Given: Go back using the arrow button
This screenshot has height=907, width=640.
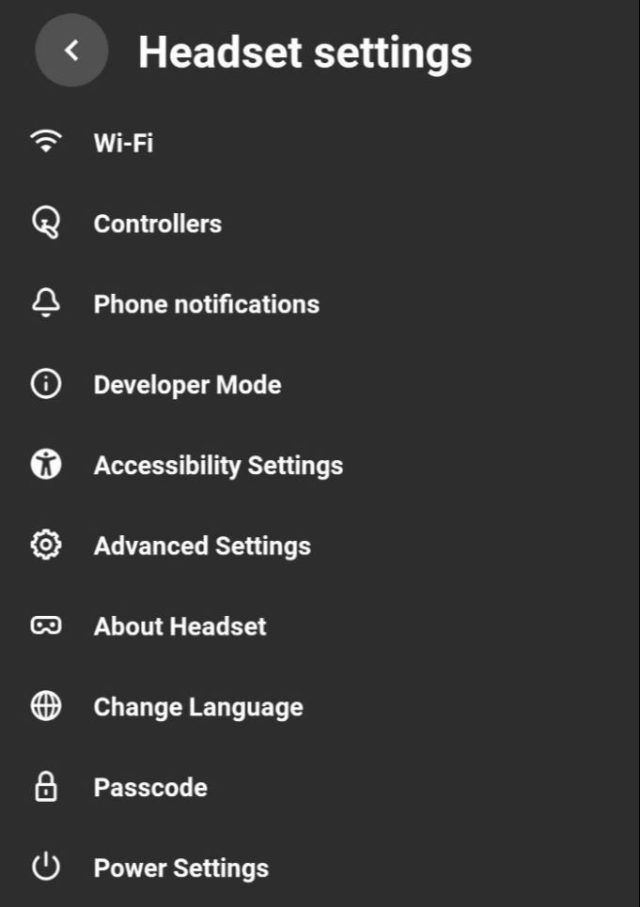Looking at the screenshot, I should point(71,51).
